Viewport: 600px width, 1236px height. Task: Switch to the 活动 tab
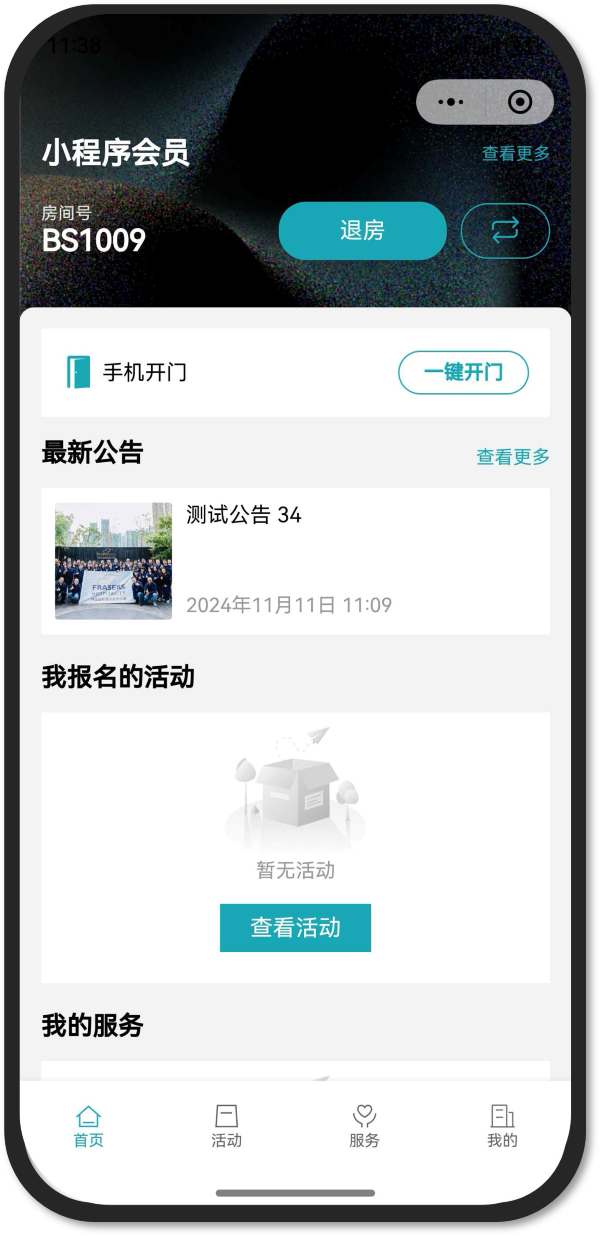point(226,1126)
